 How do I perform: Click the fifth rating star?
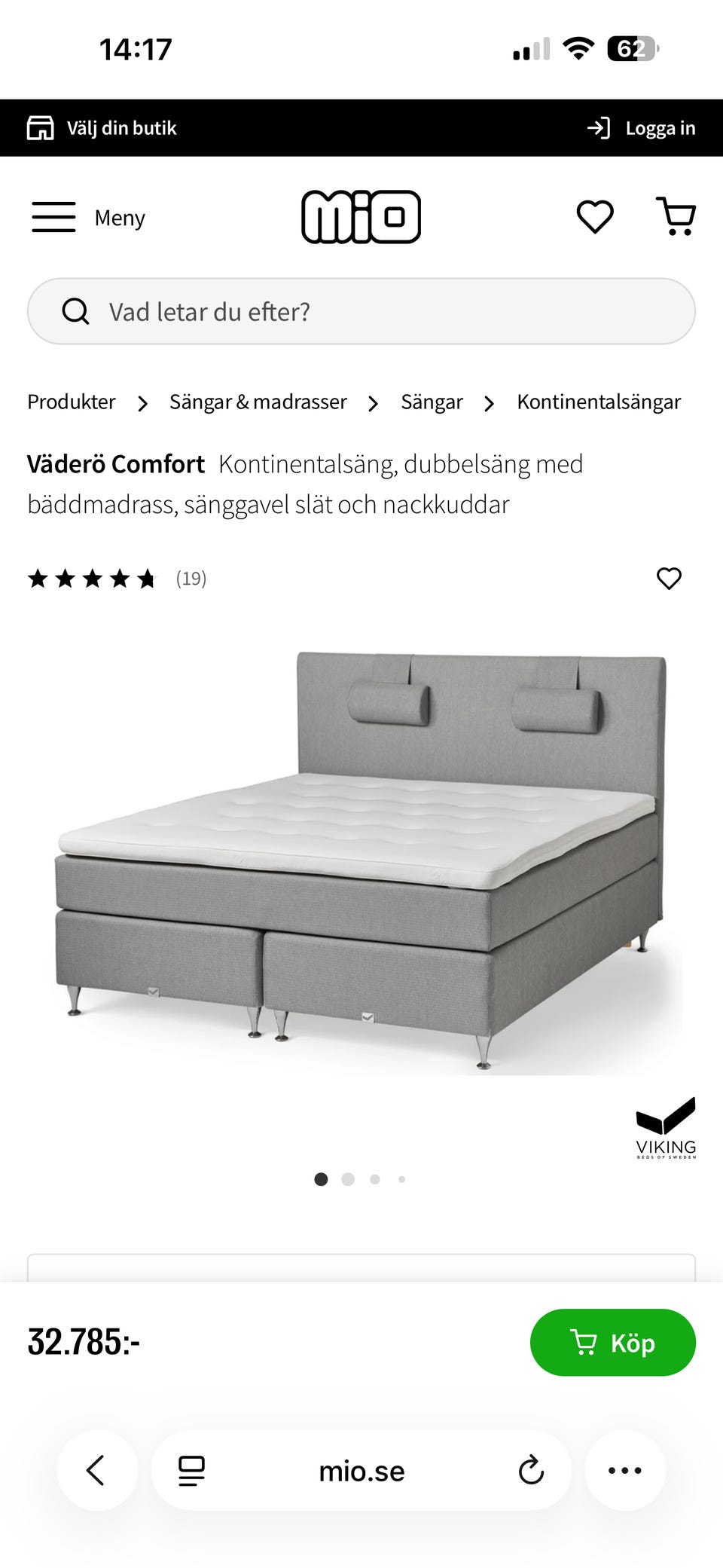pos(148,579)
